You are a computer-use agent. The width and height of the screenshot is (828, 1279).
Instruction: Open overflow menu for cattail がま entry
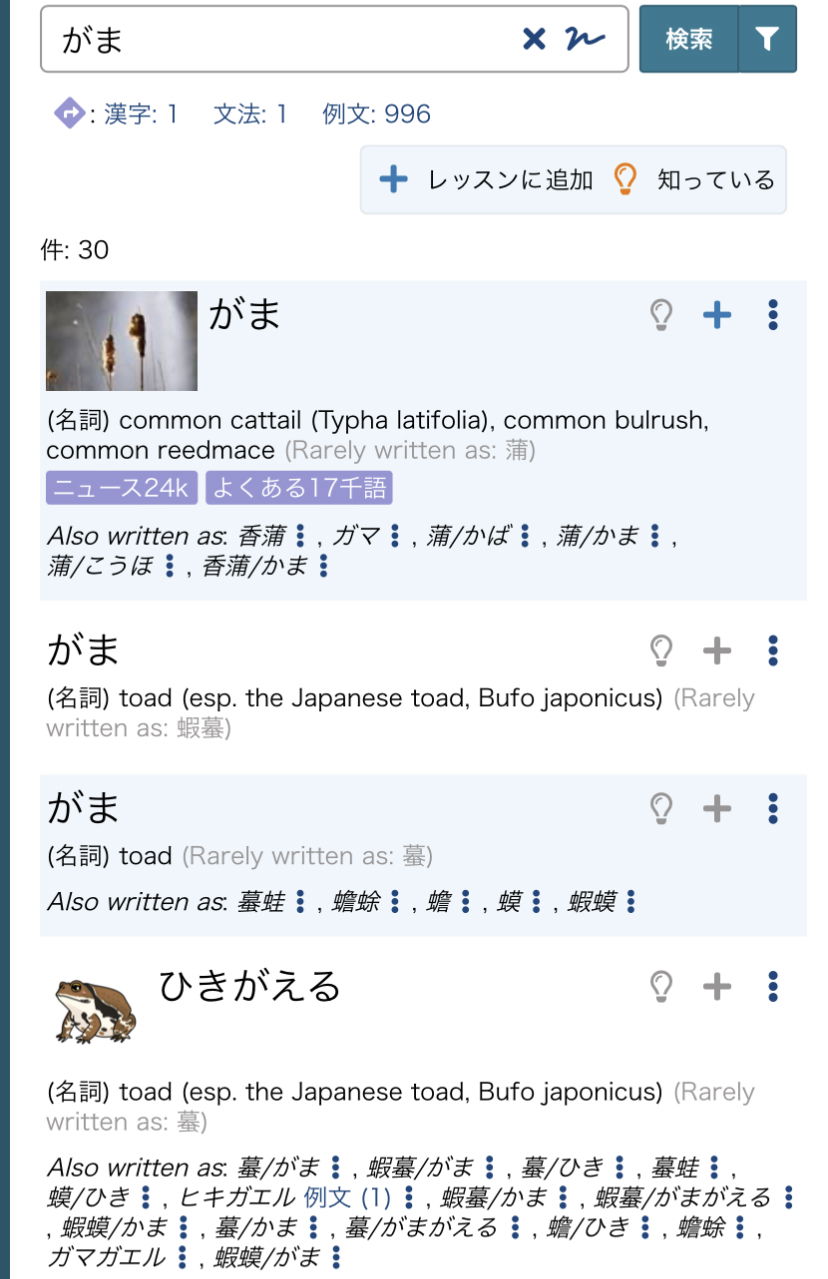pyautogui.click(x=772, y=316)
